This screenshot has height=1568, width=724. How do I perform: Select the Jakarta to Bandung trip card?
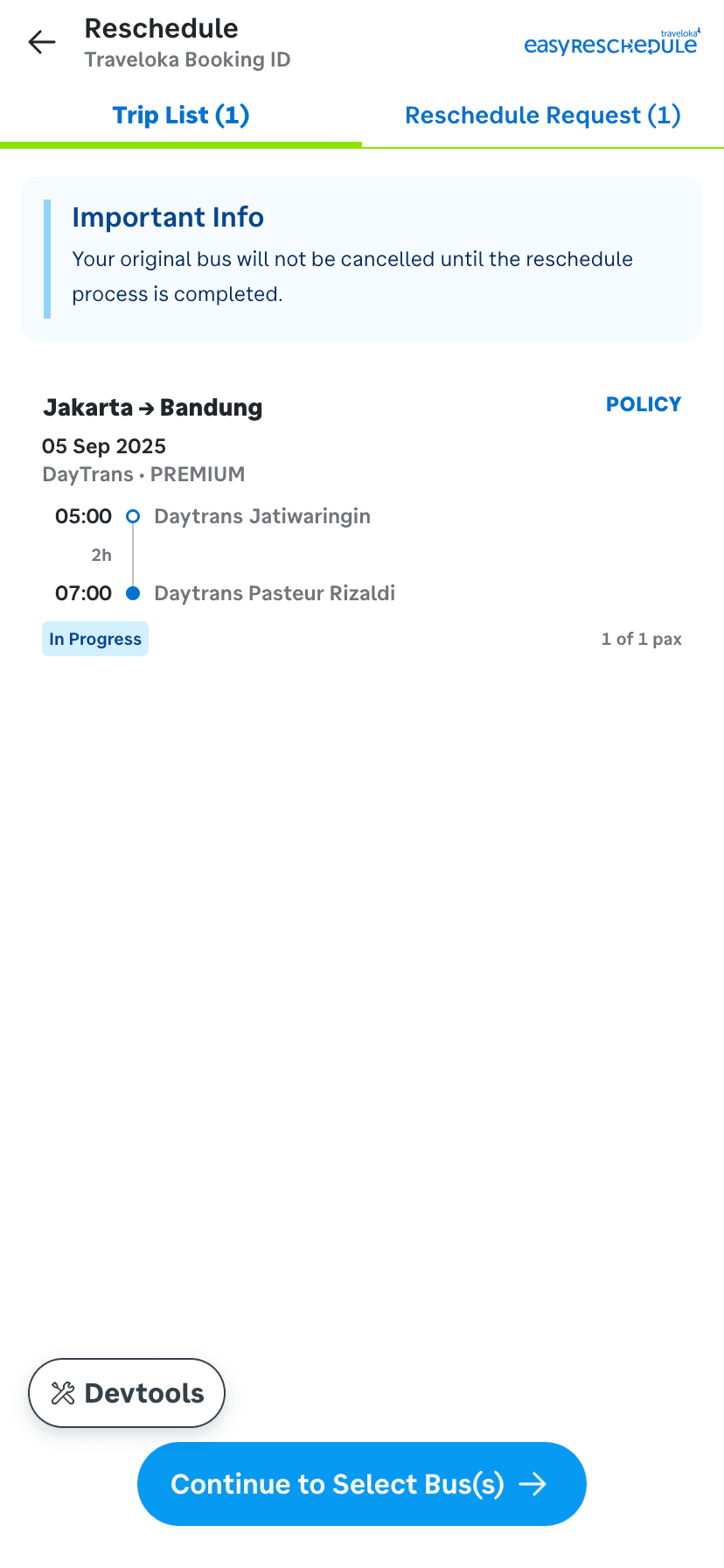(x=362, y=521)
